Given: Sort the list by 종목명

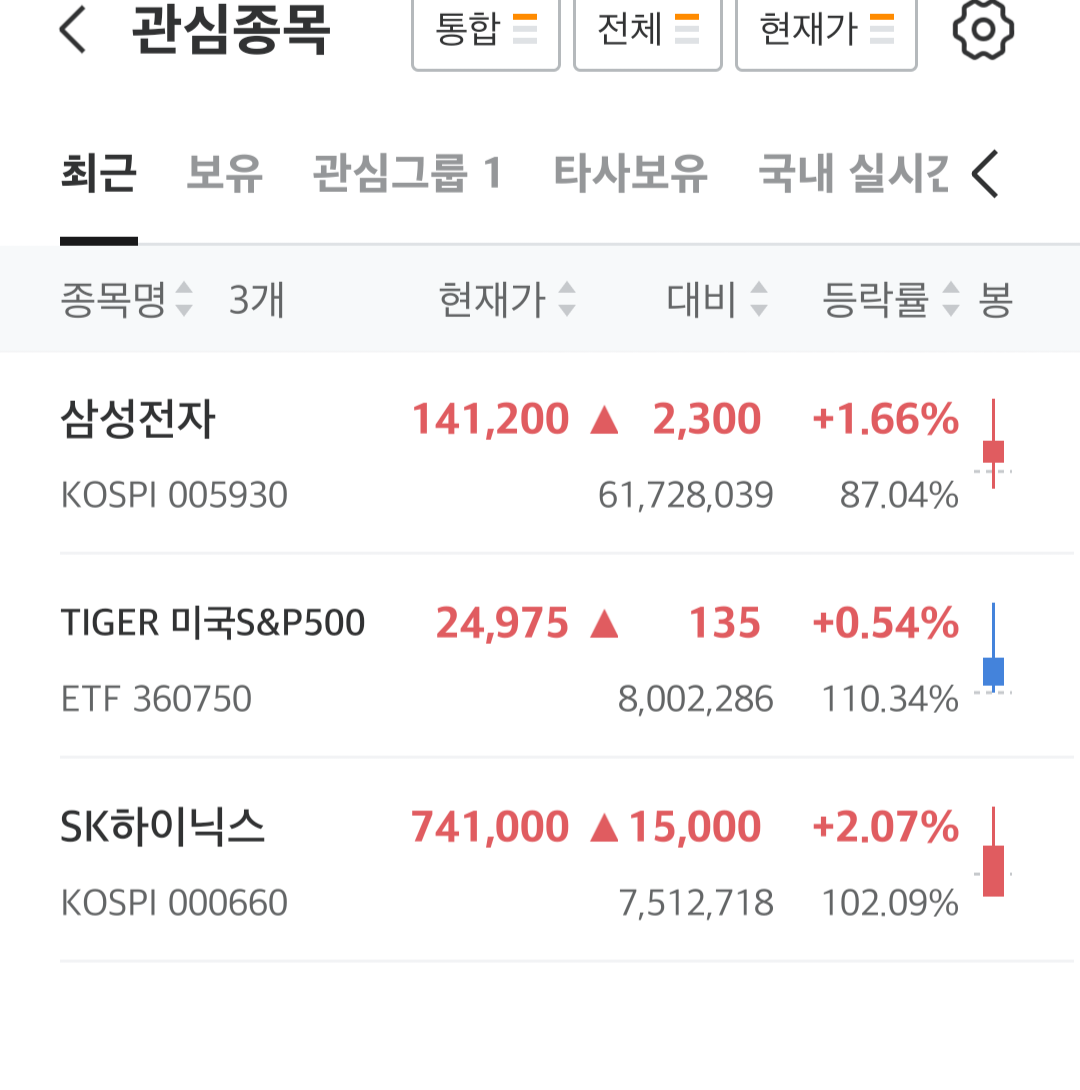Looking at the screenshot, I should click(127, 299).
